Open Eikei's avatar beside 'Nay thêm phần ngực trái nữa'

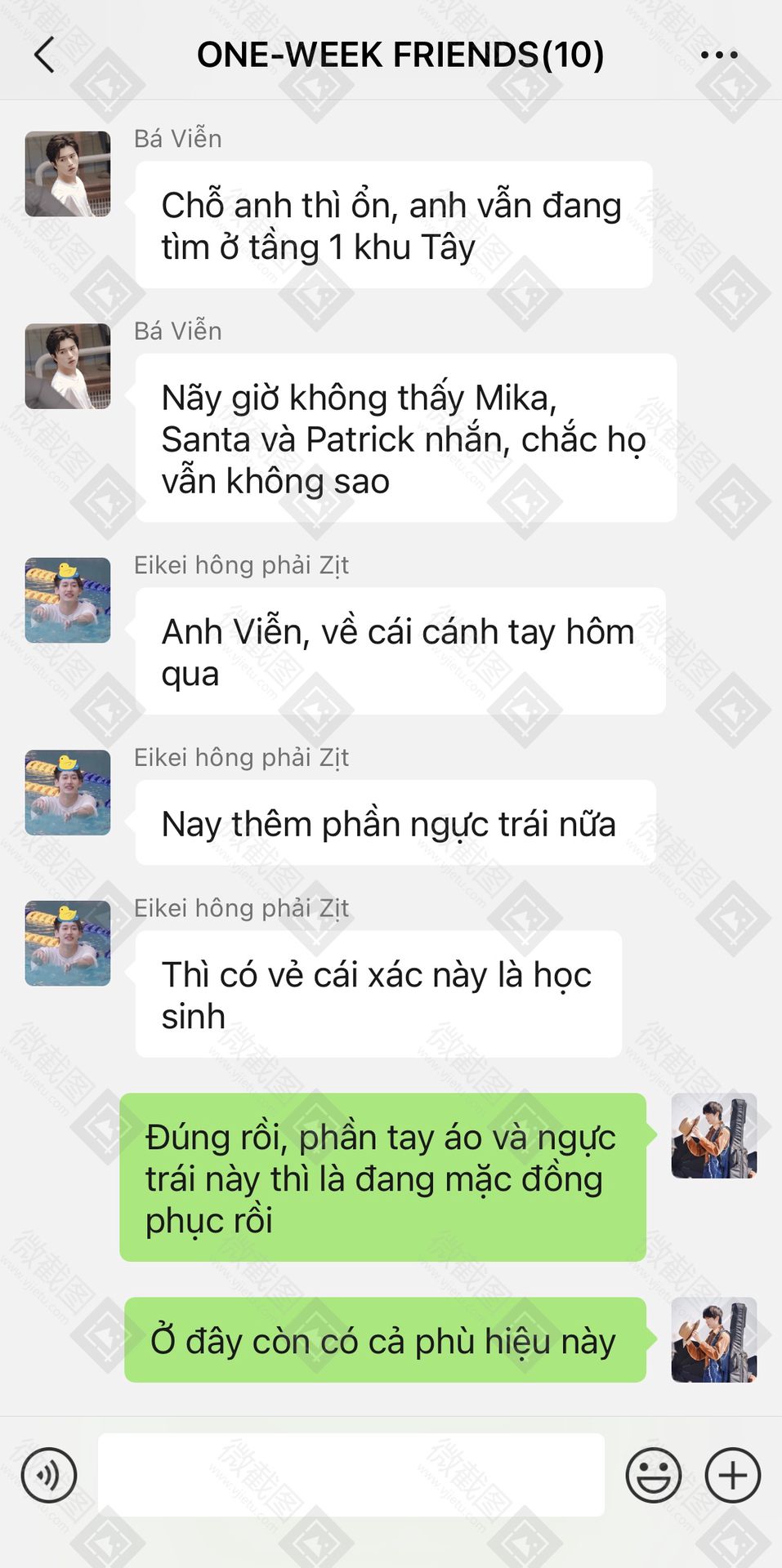pos(68,792)
